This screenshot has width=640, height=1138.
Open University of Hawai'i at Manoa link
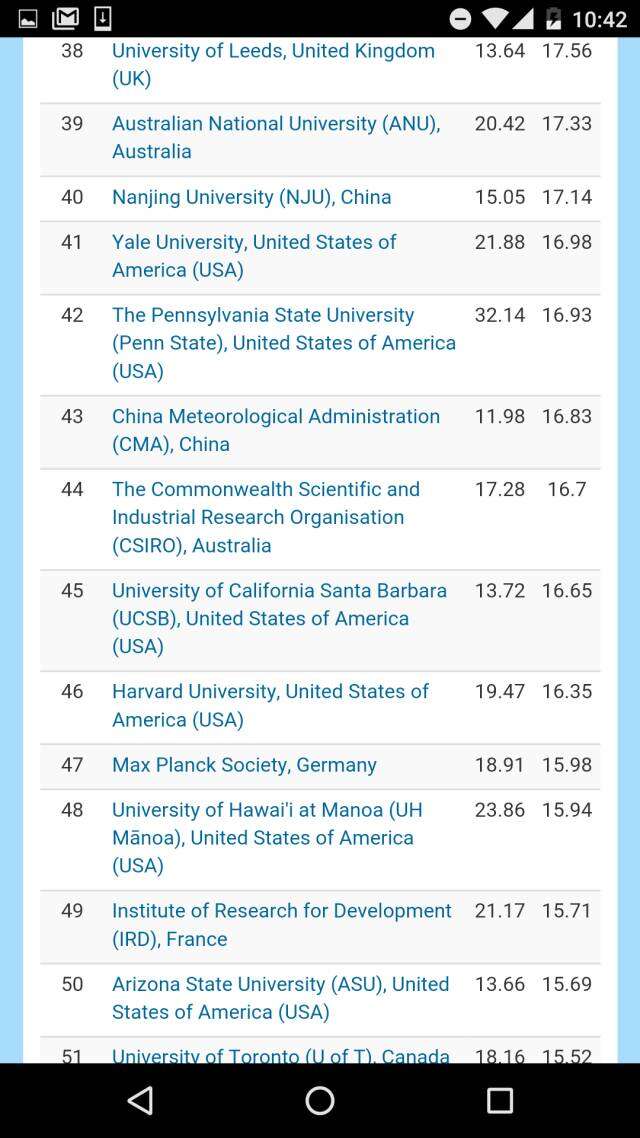pos(267,810)
